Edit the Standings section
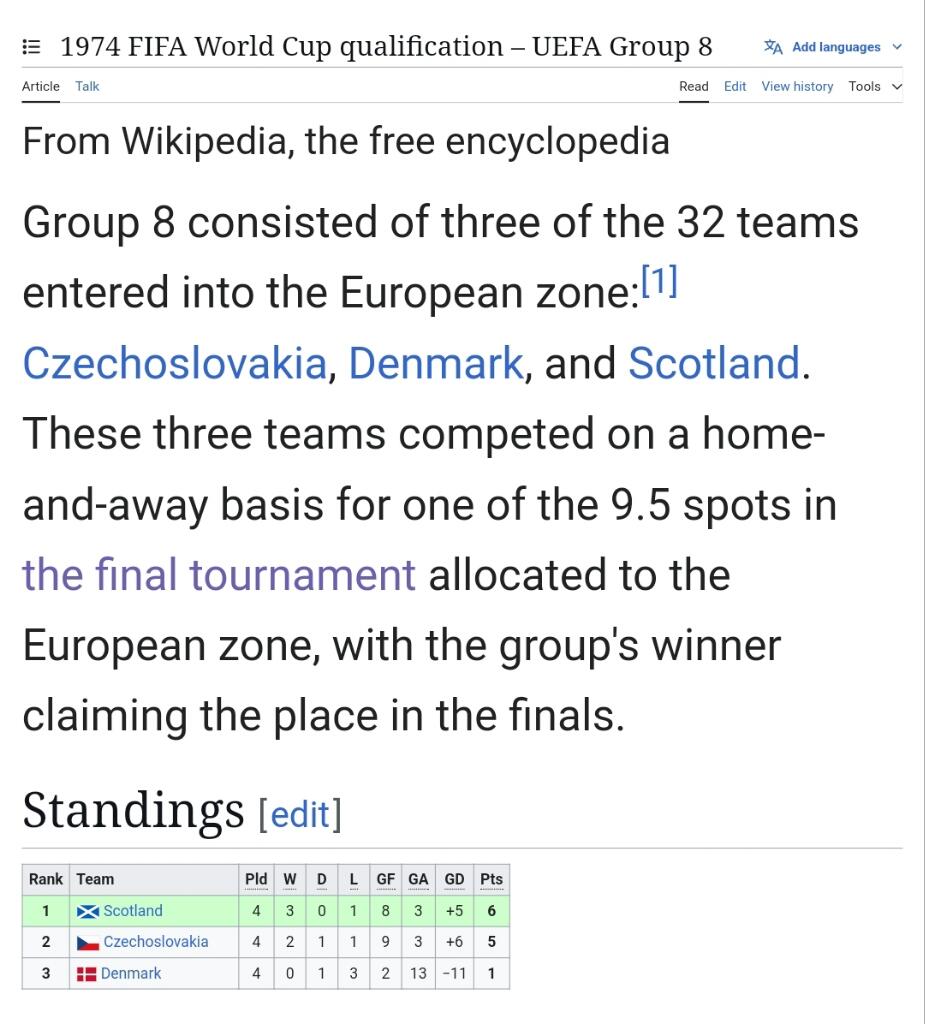Viewport: 925px width, 1024px height. (300, 815)
